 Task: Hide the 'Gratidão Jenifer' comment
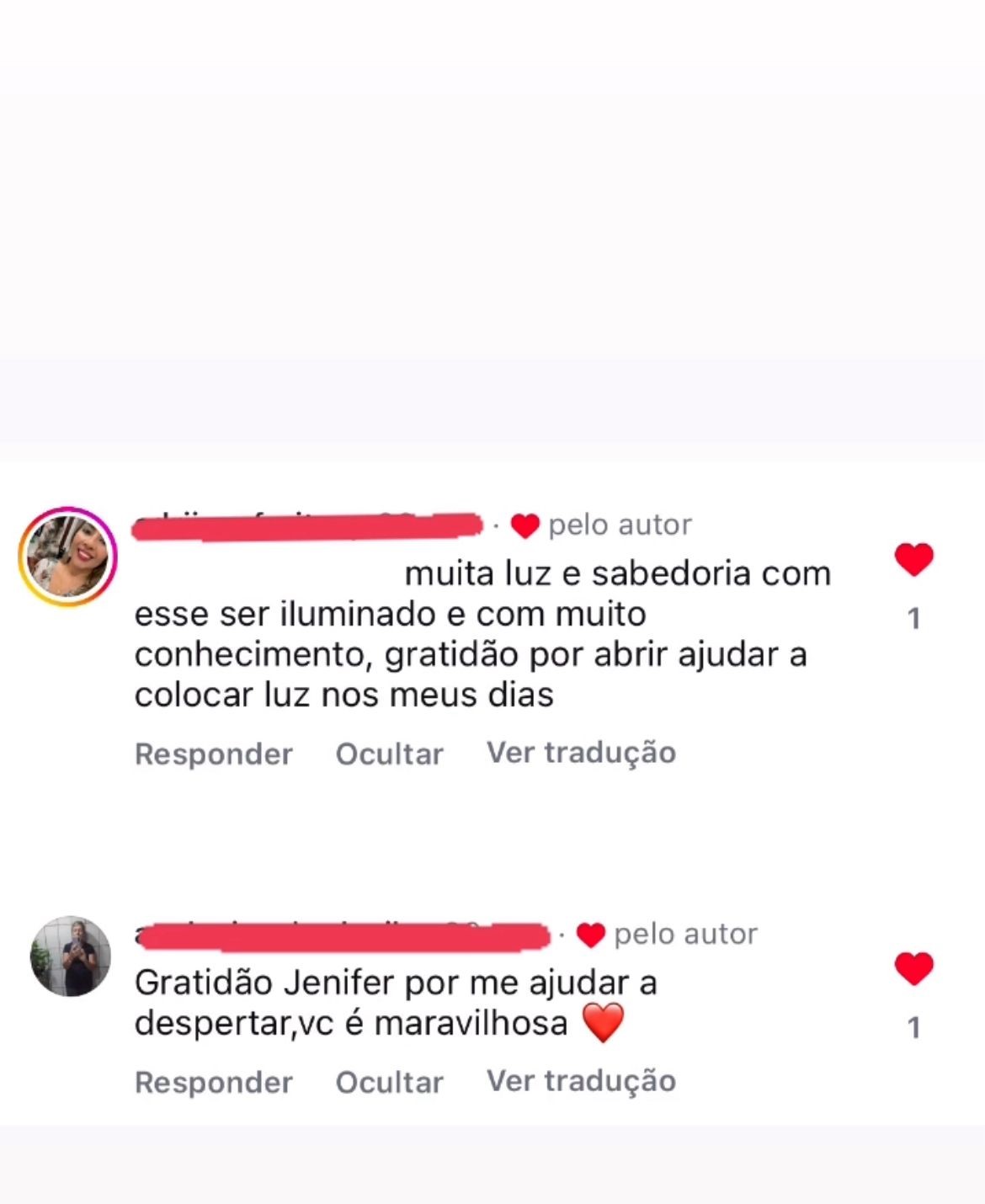[389, 1082]
